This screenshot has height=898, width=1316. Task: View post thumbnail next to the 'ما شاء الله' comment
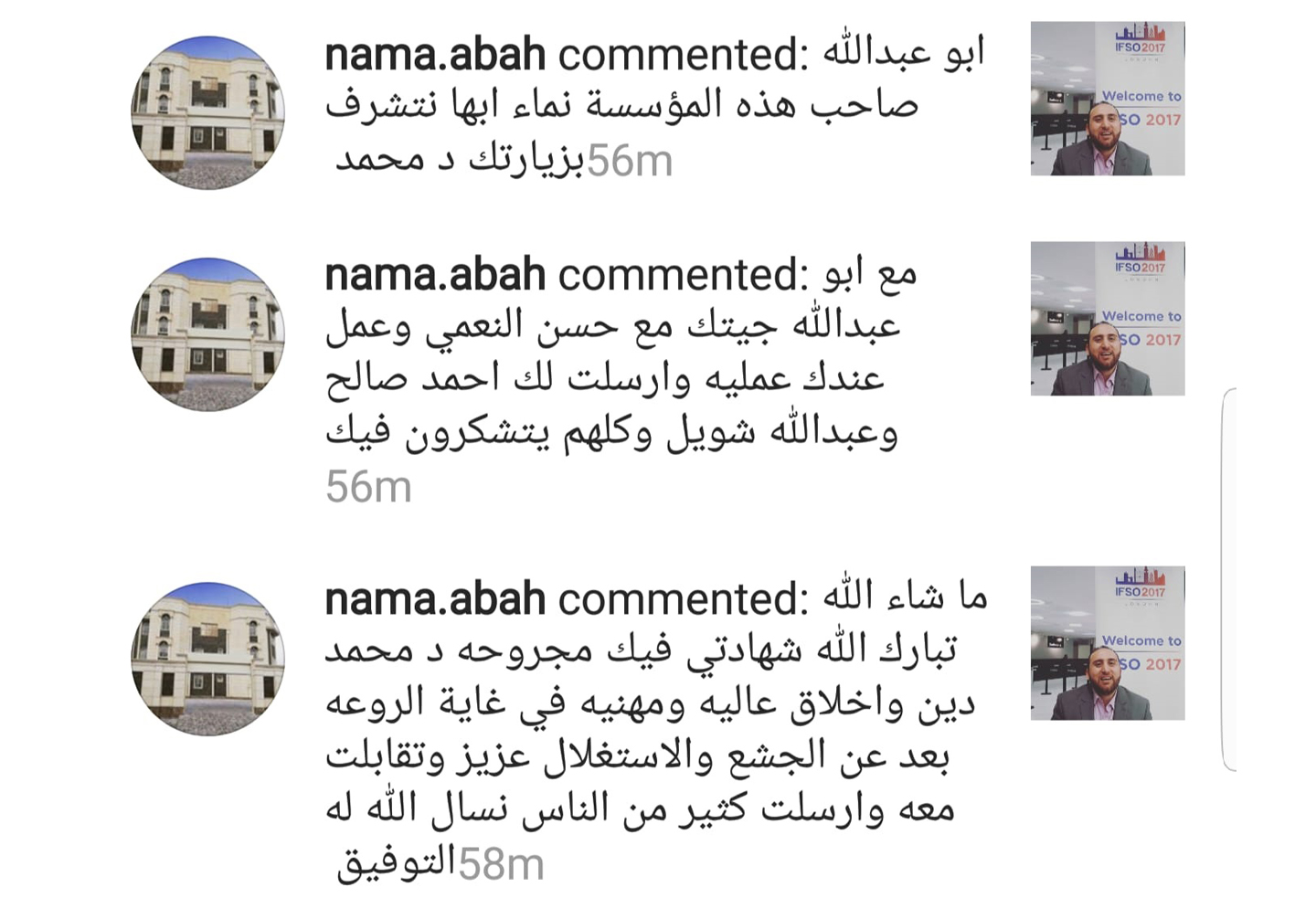[x=1108, y=643]
